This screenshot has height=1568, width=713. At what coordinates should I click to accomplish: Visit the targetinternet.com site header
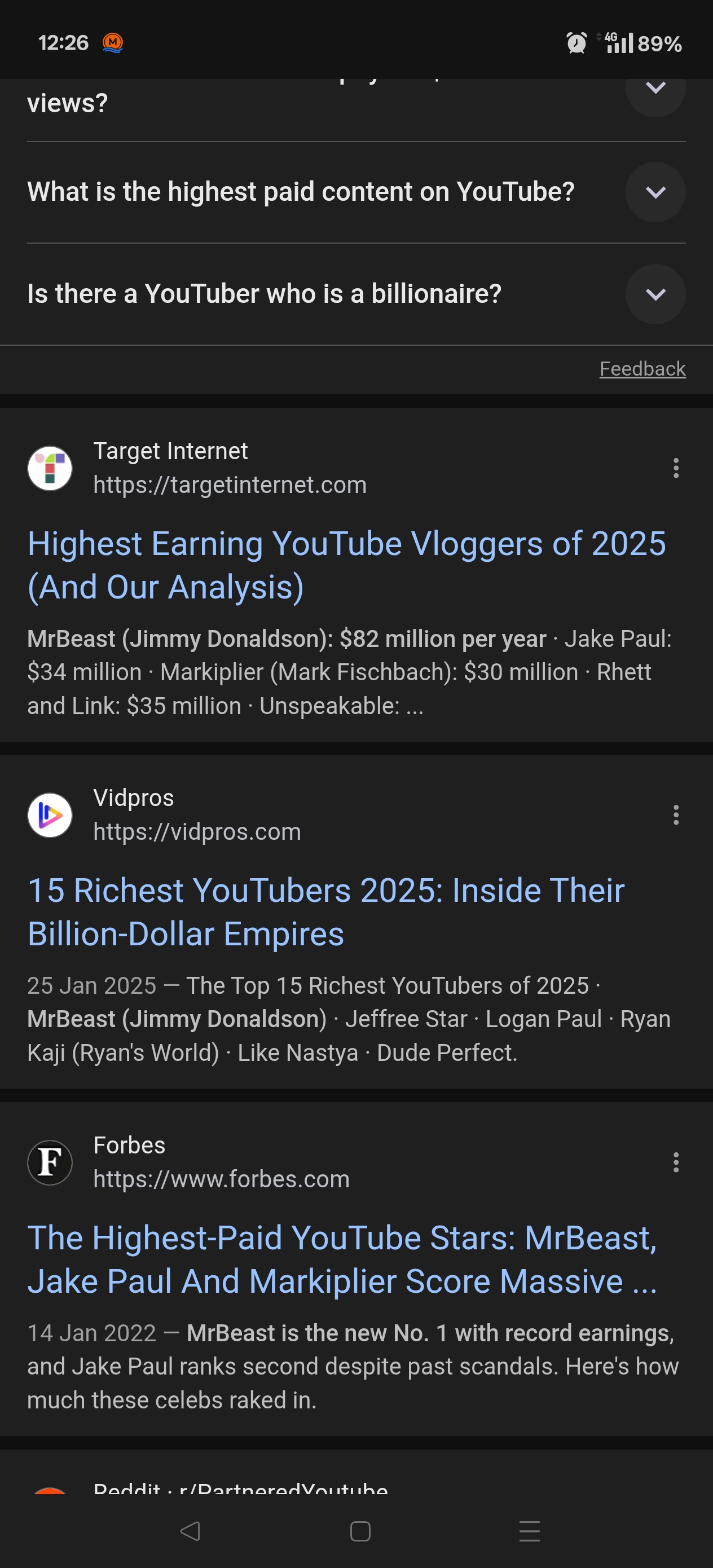[x=197, y=468]
